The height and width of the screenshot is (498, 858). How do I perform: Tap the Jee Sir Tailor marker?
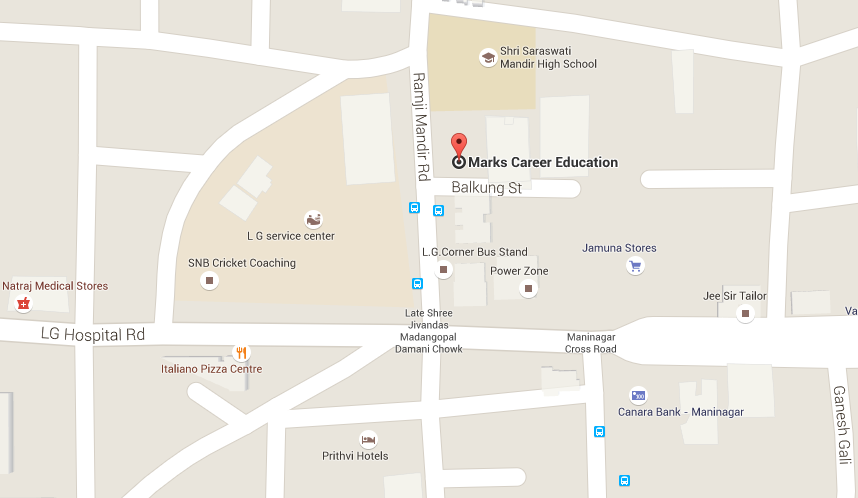pyautogui.click(x=744, y=313)
